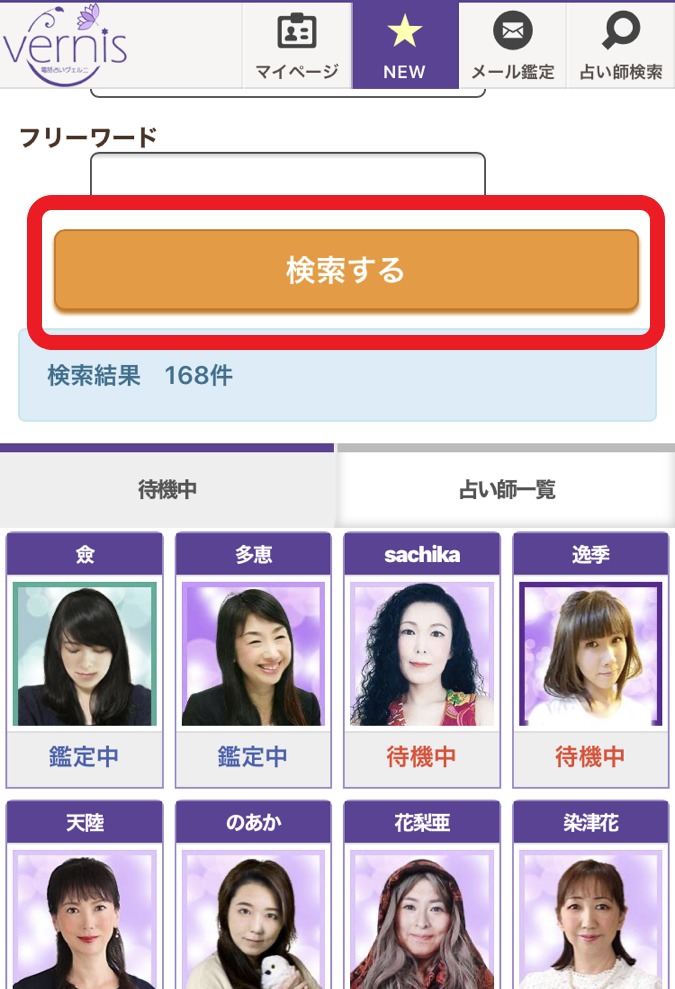View sachika's fortune teller card

pyautogui.click(x=422, y=657)
